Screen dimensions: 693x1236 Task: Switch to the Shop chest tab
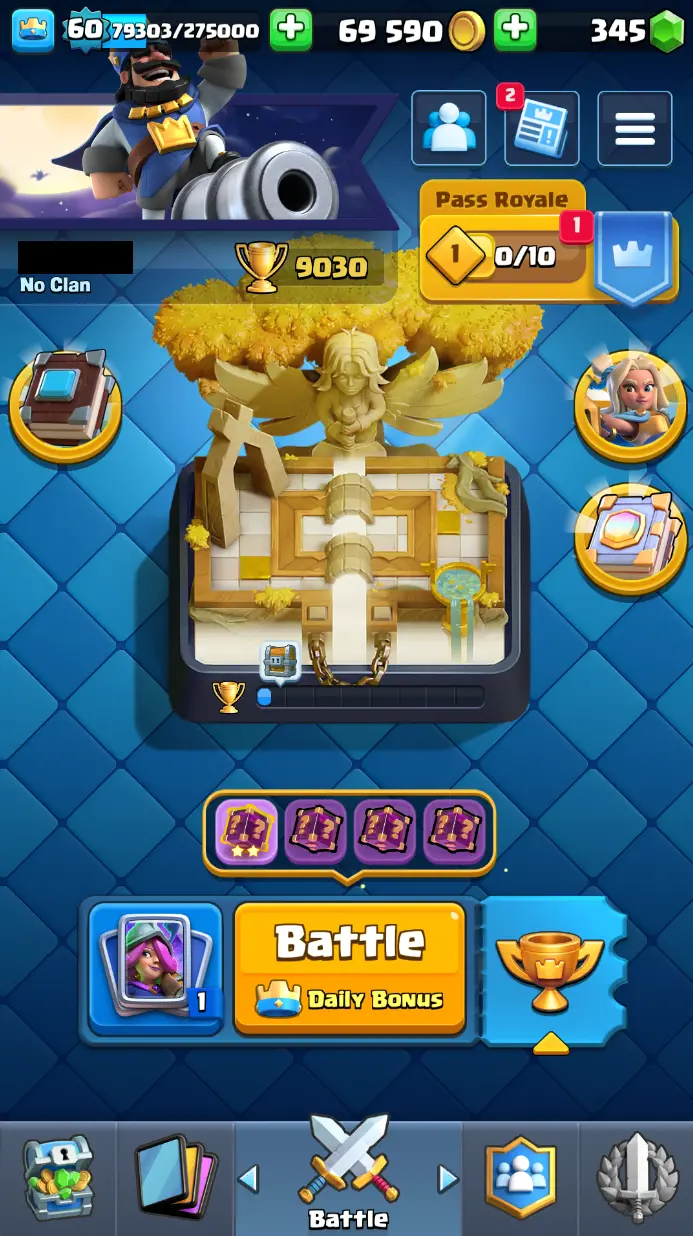tap(57, 1178)
